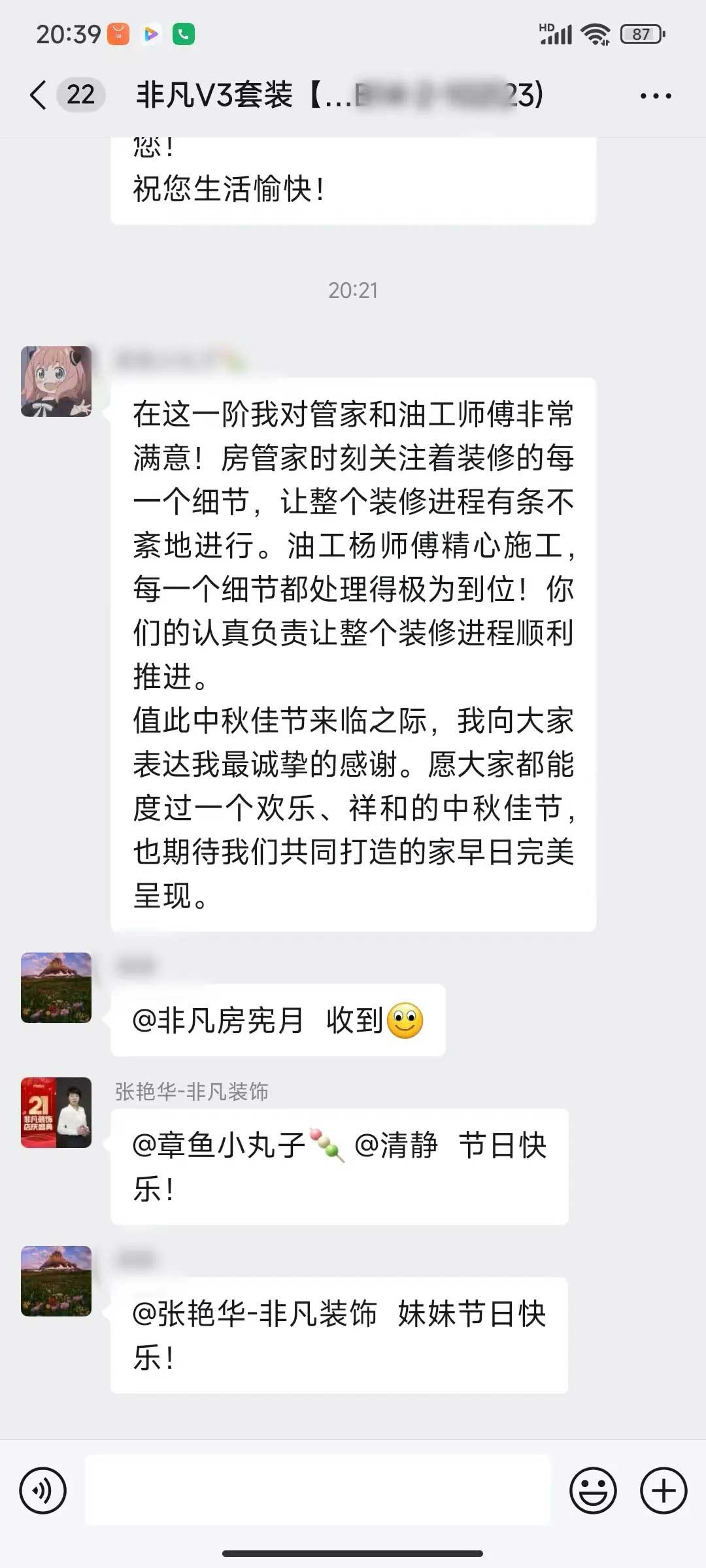706x1568 pixels.
Task: View 张艳华-非凡装饰 profile via avatar
Action: point(56,1113)
